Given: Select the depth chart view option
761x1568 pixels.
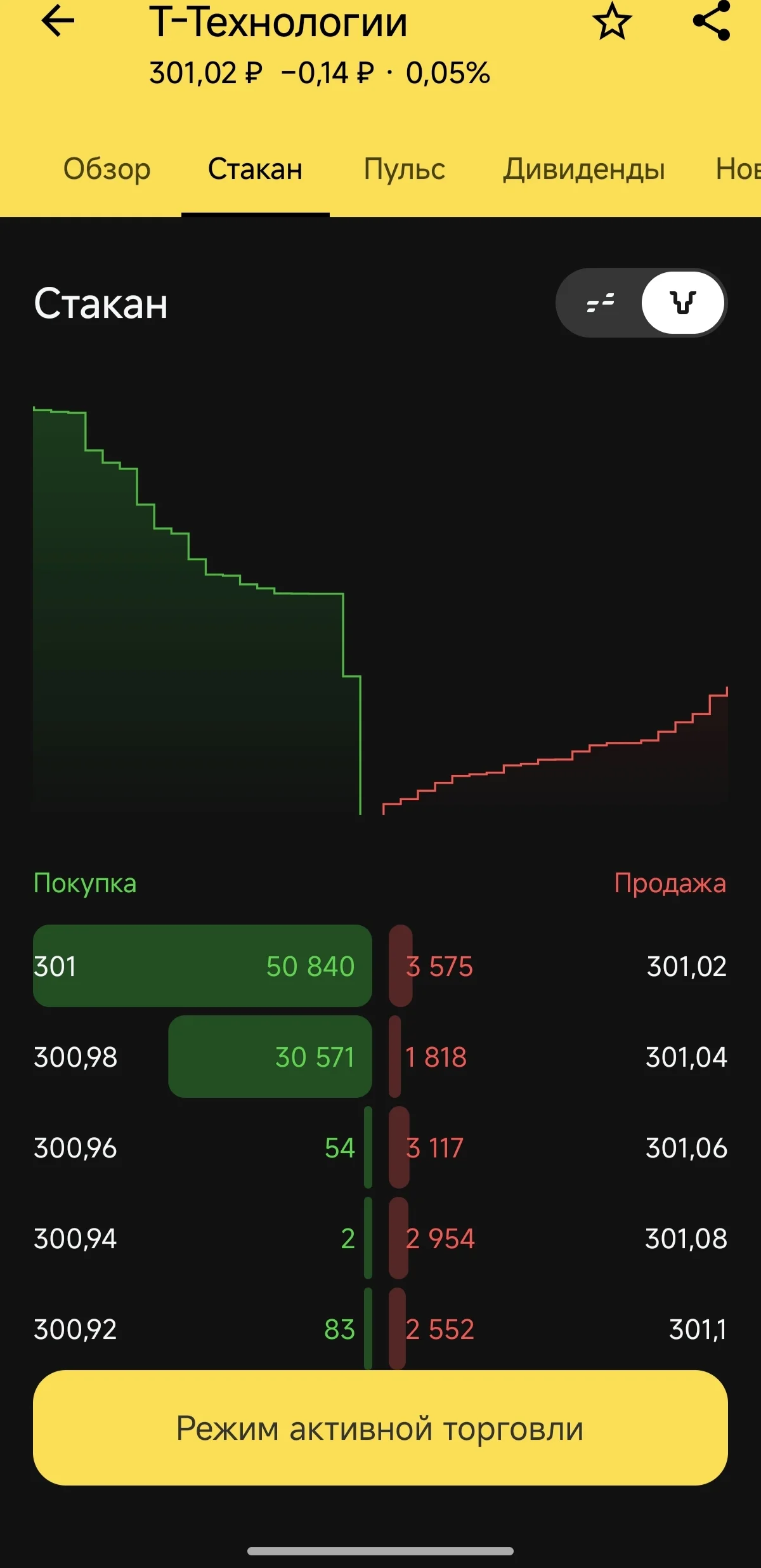Looking at the screenshot, I should coord(683,303).
